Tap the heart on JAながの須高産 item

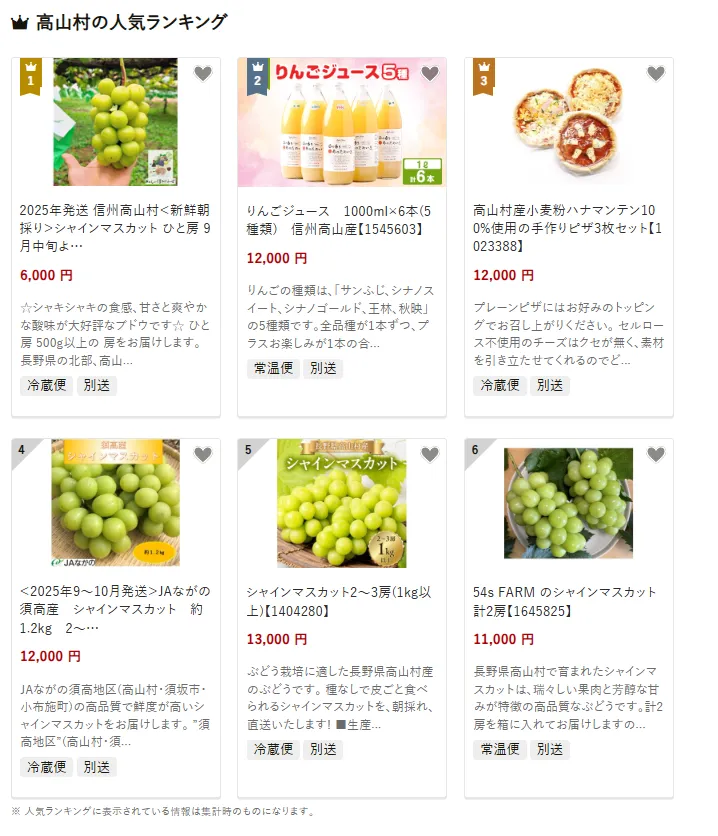click(203, 455)
